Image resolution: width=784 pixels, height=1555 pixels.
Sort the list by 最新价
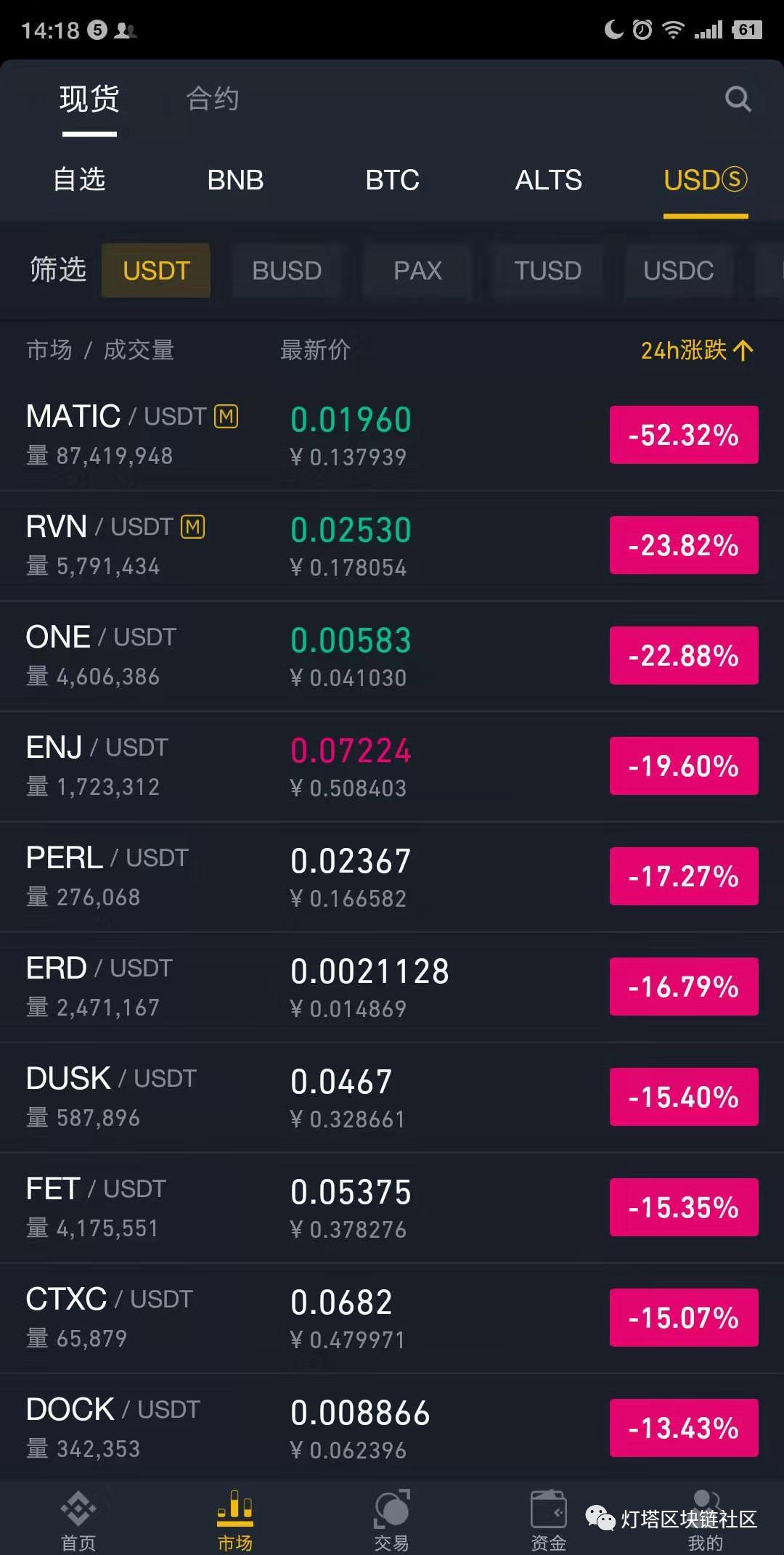tap(315, 351)
